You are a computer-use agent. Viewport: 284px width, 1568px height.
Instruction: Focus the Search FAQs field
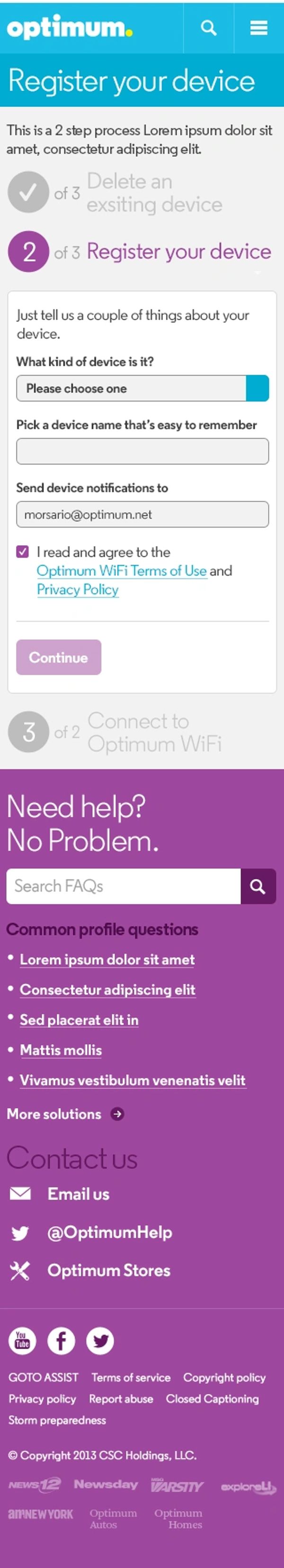pyautogui.click(x=123, y=886)
